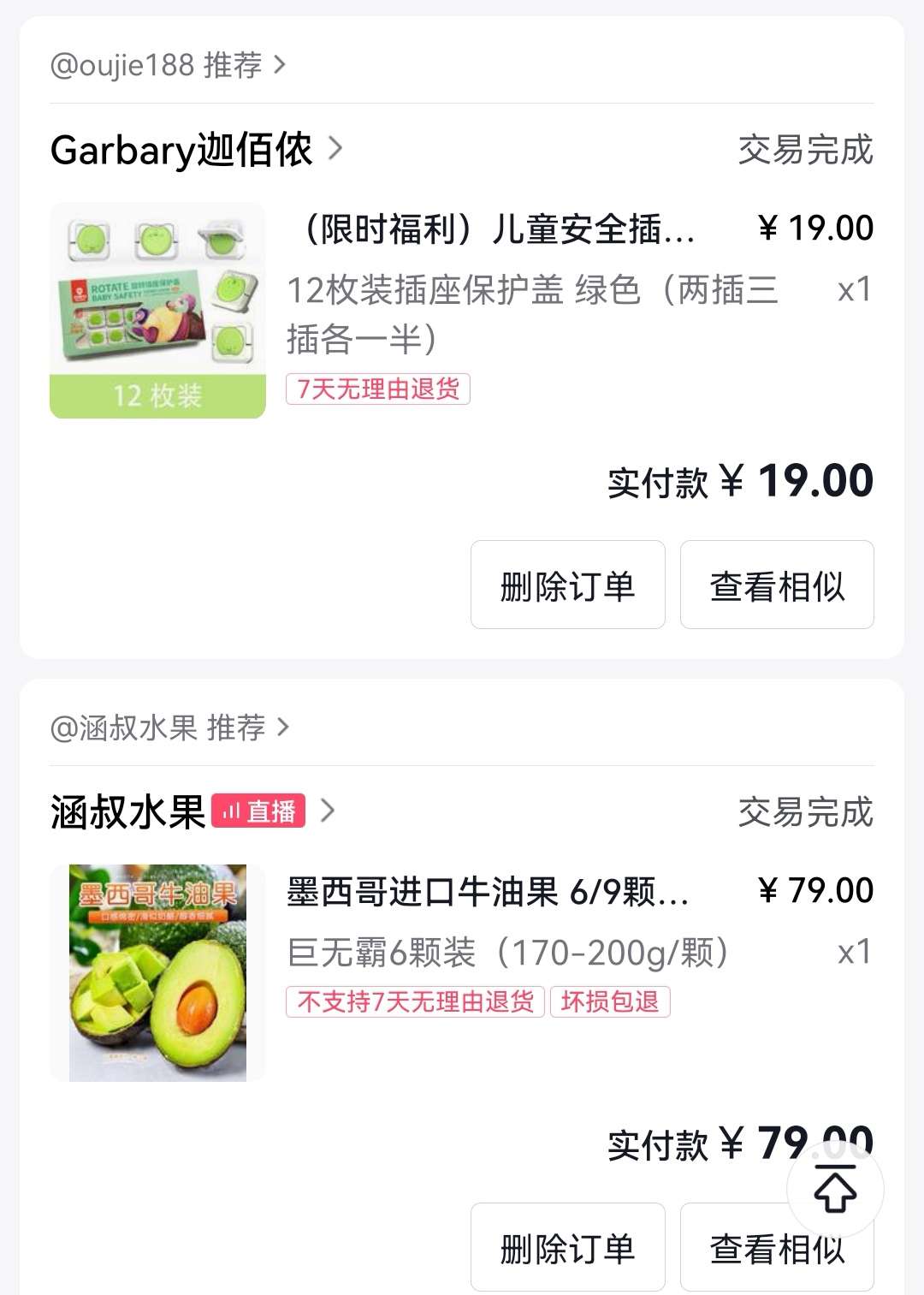Screen dimensions: 924x1295
Task: Tap 删除订单 for the Garbary order
Action: [567, 585]
